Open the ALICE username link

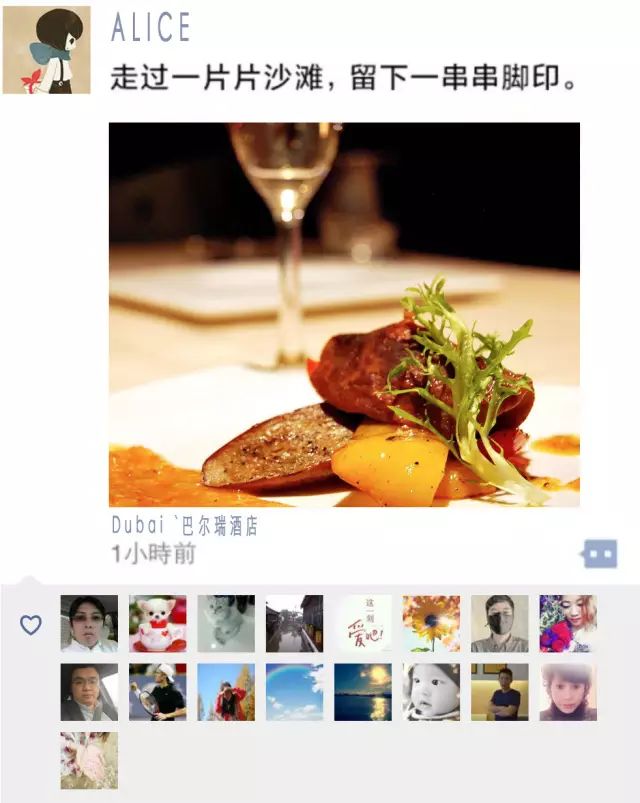pos(150,27)
